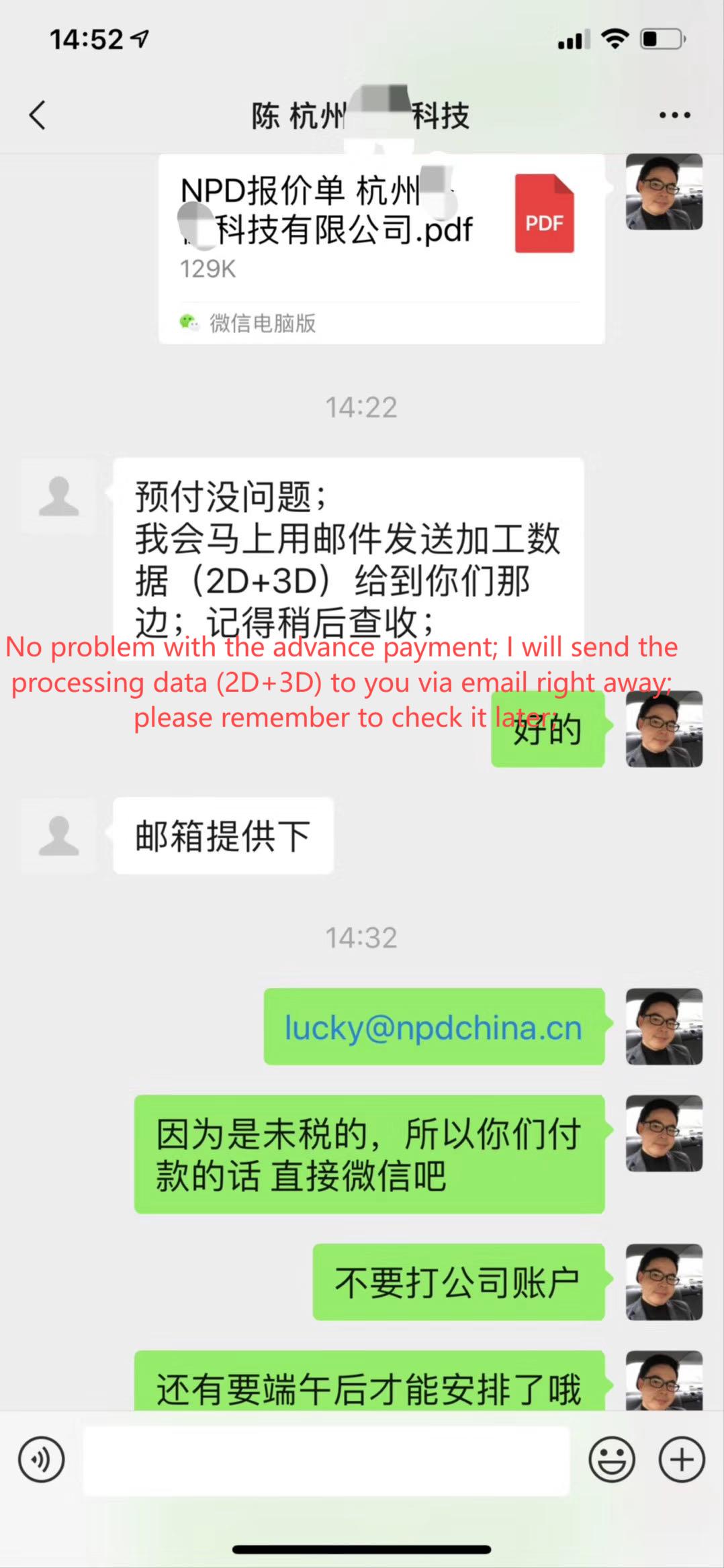Open profile avatar beside 不要打公司账户 message
This screenshot has height=1568, width=724.
tap(664, 1282)
